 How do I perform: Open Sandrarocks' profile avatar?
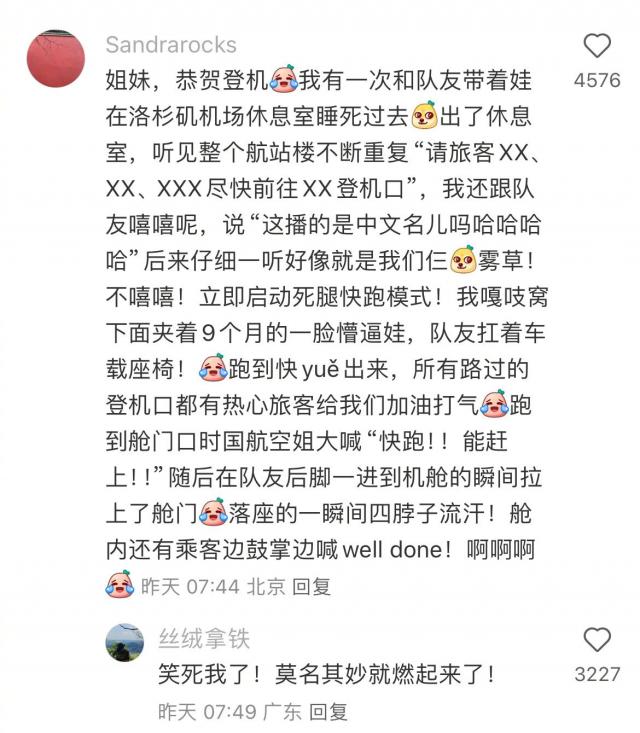pos(54,57)
